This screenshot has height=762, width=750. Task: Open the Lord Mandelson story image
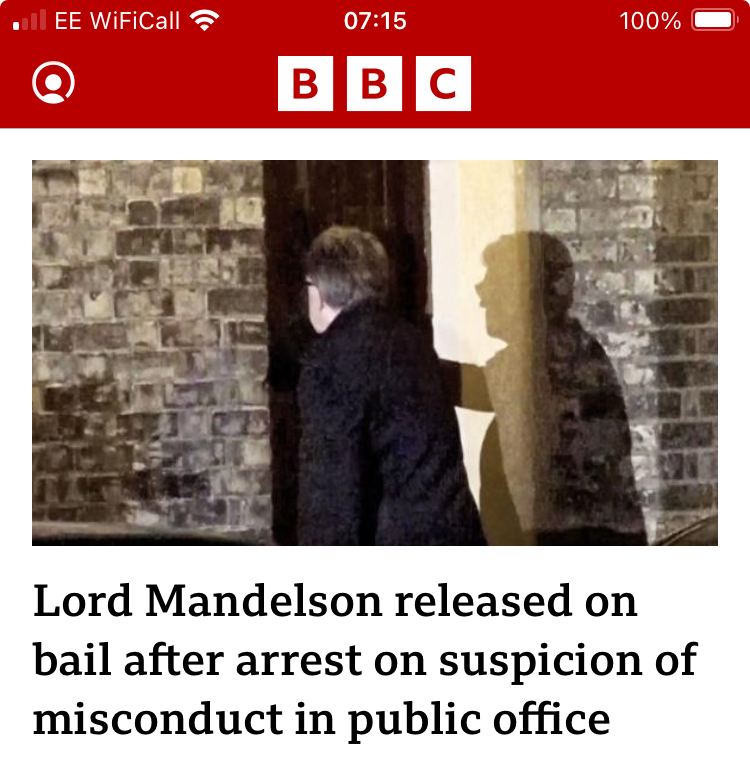point(375,352)
